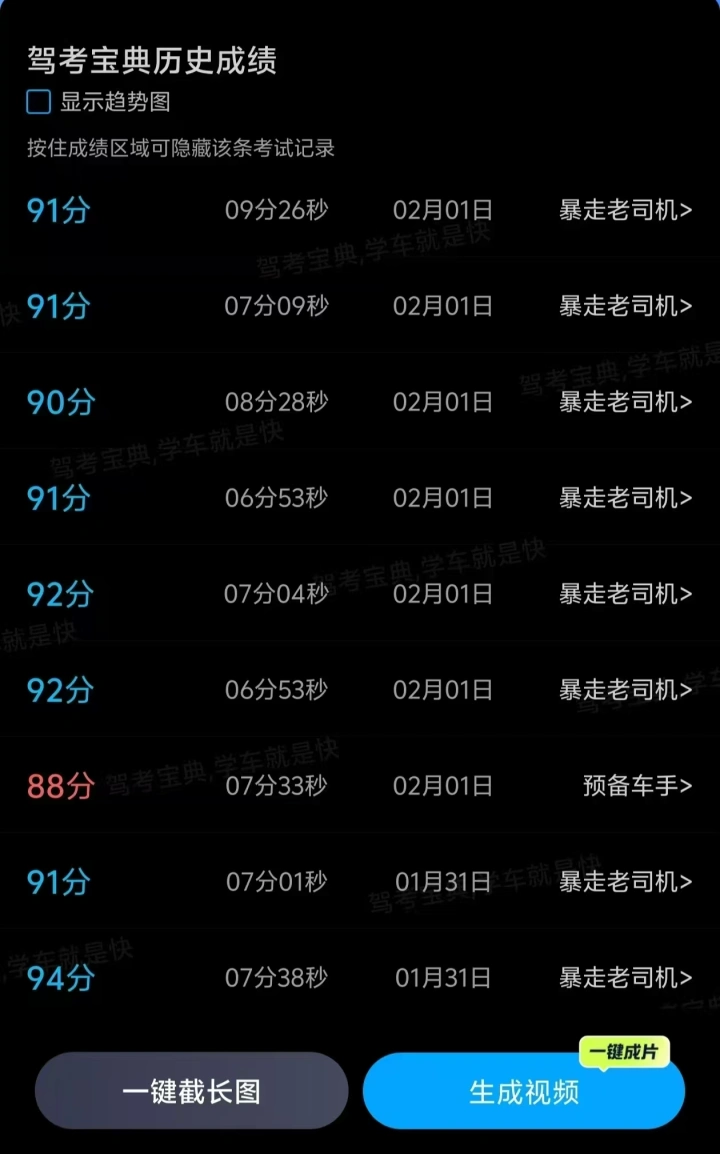
Task: Generate a video with 生成视频
Action: click(x=524, y=1092)
